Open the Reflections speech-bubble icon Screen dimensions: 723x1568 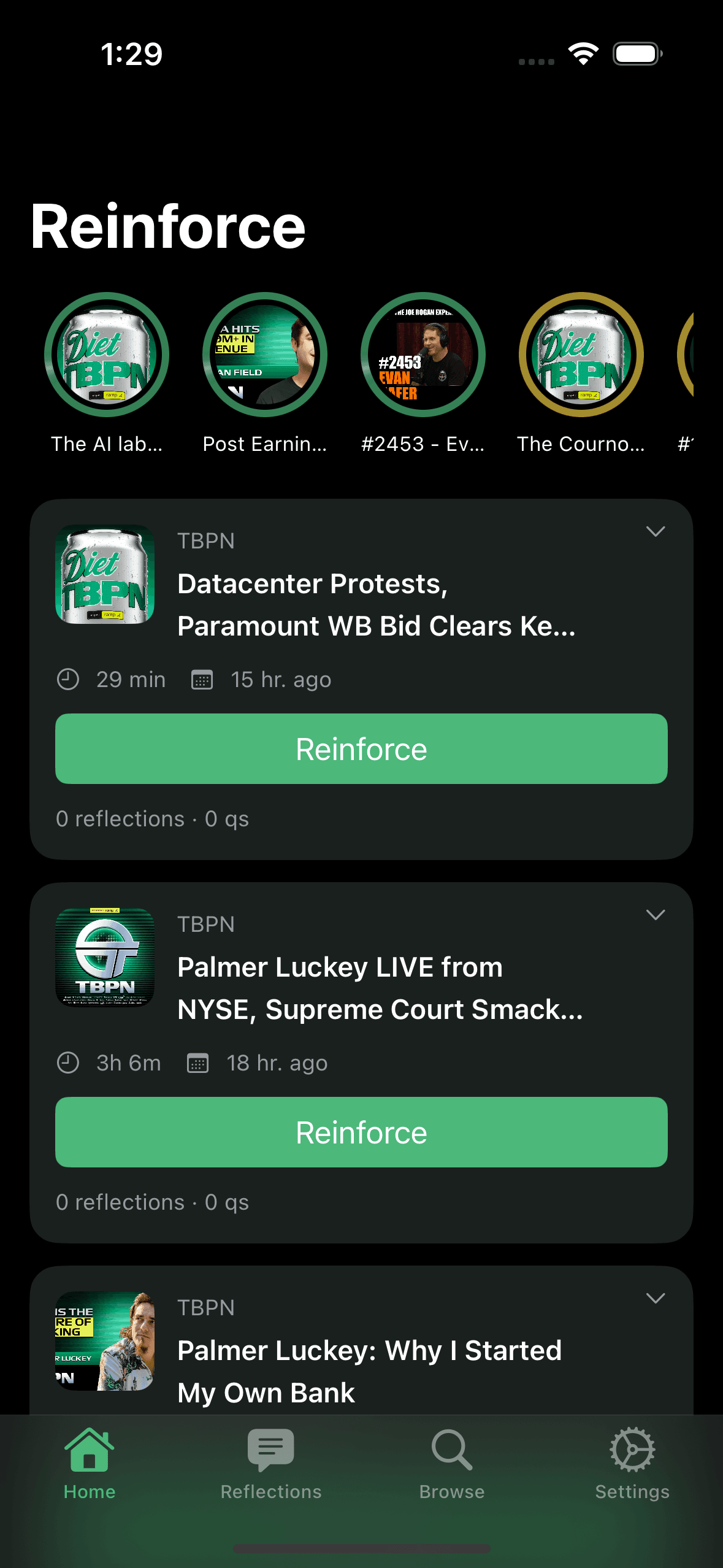tap(270, 1452)
